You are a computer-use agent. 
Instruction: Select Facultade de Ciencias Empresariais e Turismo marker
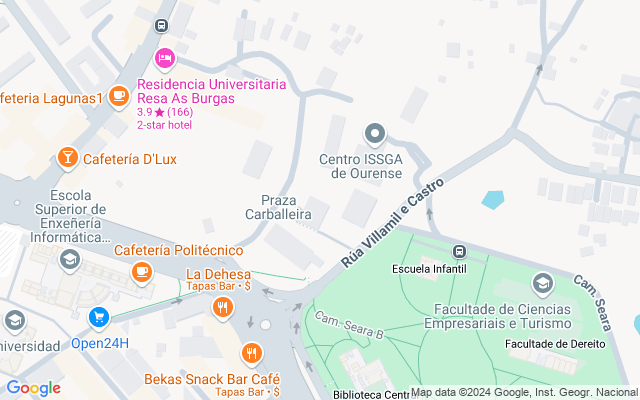[x=543, y=284]
